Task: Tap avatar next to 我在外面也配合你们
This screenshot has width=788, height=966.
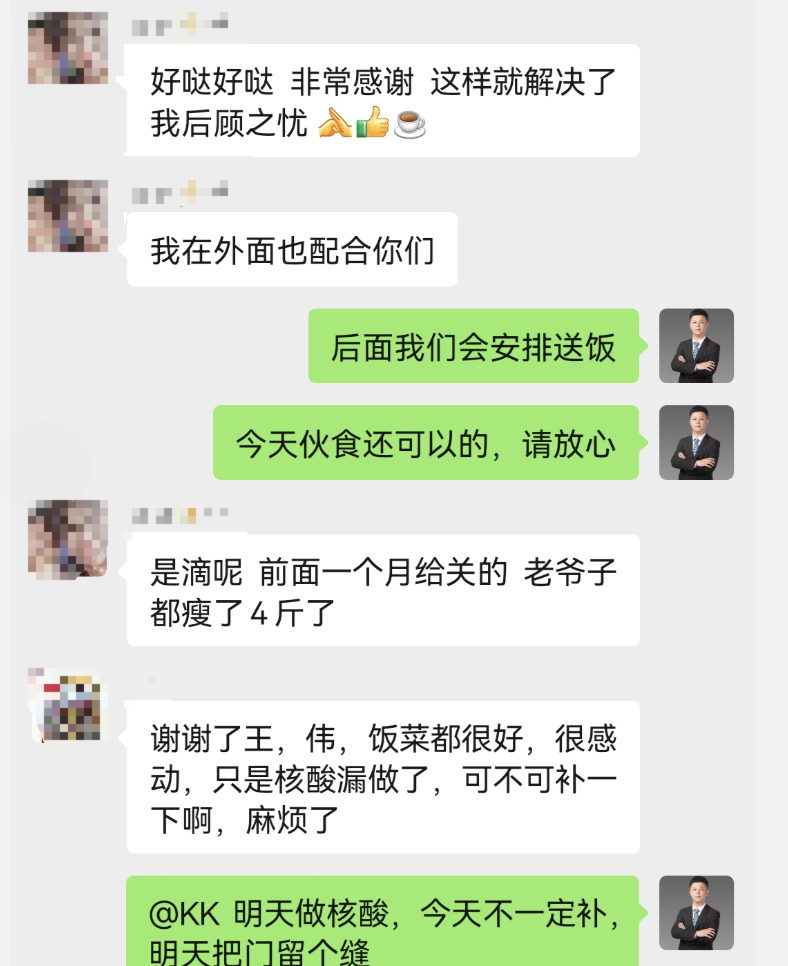Action: click(x=67, y=216)
